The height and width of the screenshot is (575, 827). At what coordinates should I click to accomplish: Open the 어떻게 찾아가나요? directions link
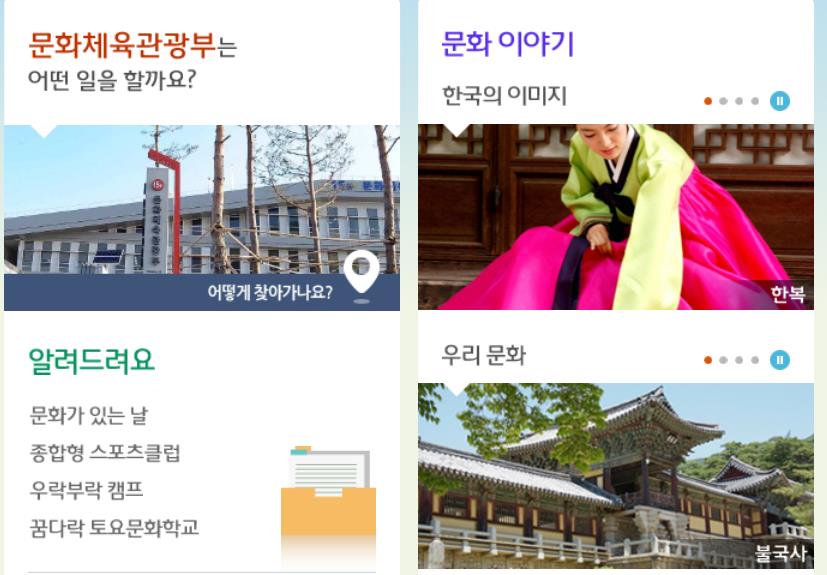pyautogui.click(x=270, y=292)
